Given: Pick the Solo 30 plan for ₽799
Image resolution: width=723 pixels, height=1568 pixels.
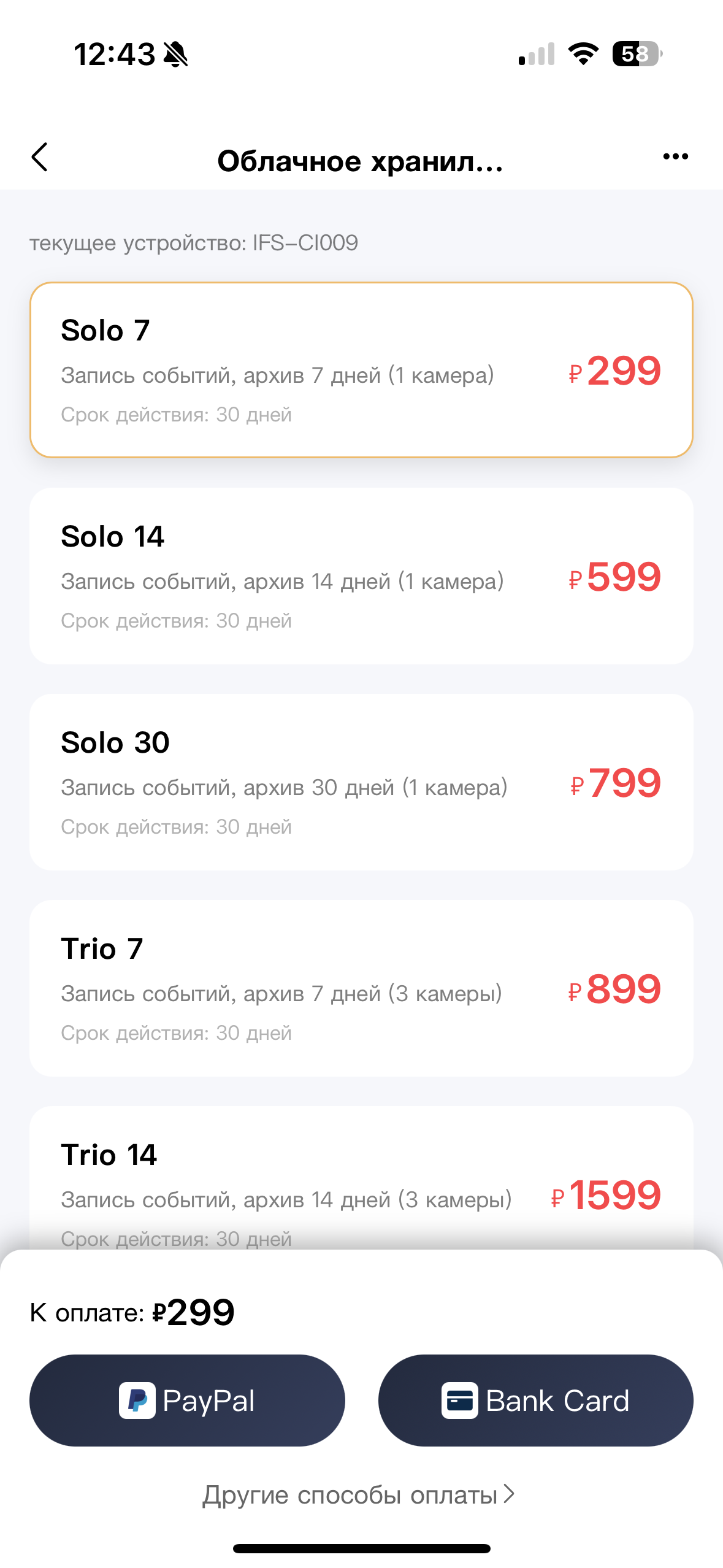Looking at the screenshot, I should [x=361, y=782].
